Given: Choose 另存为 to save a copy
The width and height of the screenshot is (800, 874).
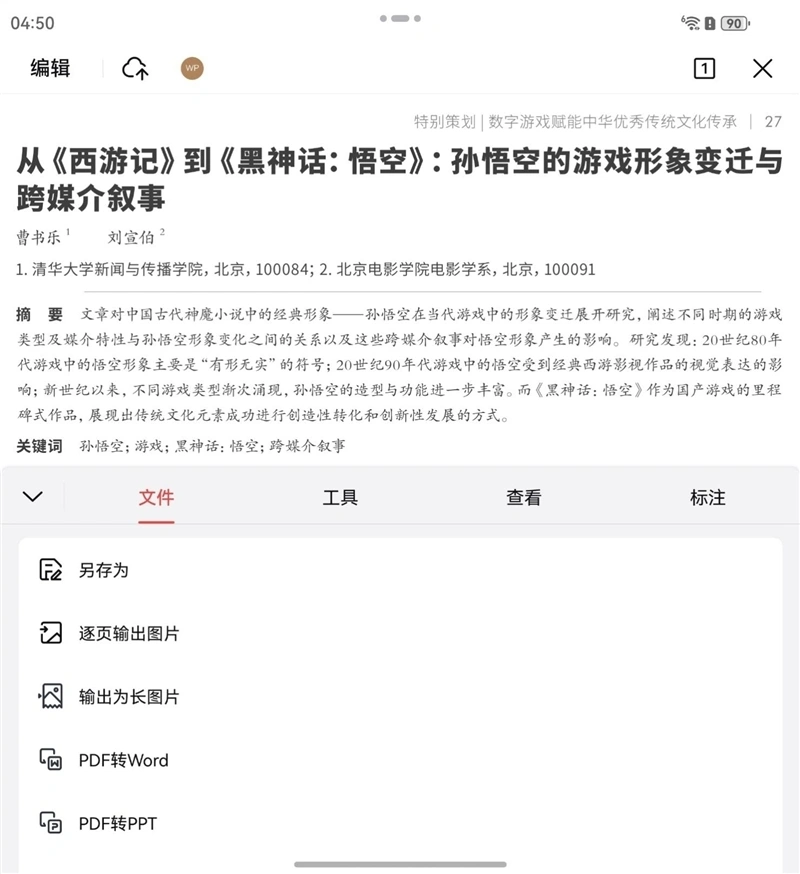Looking at the screenshot, I should 104,570.
